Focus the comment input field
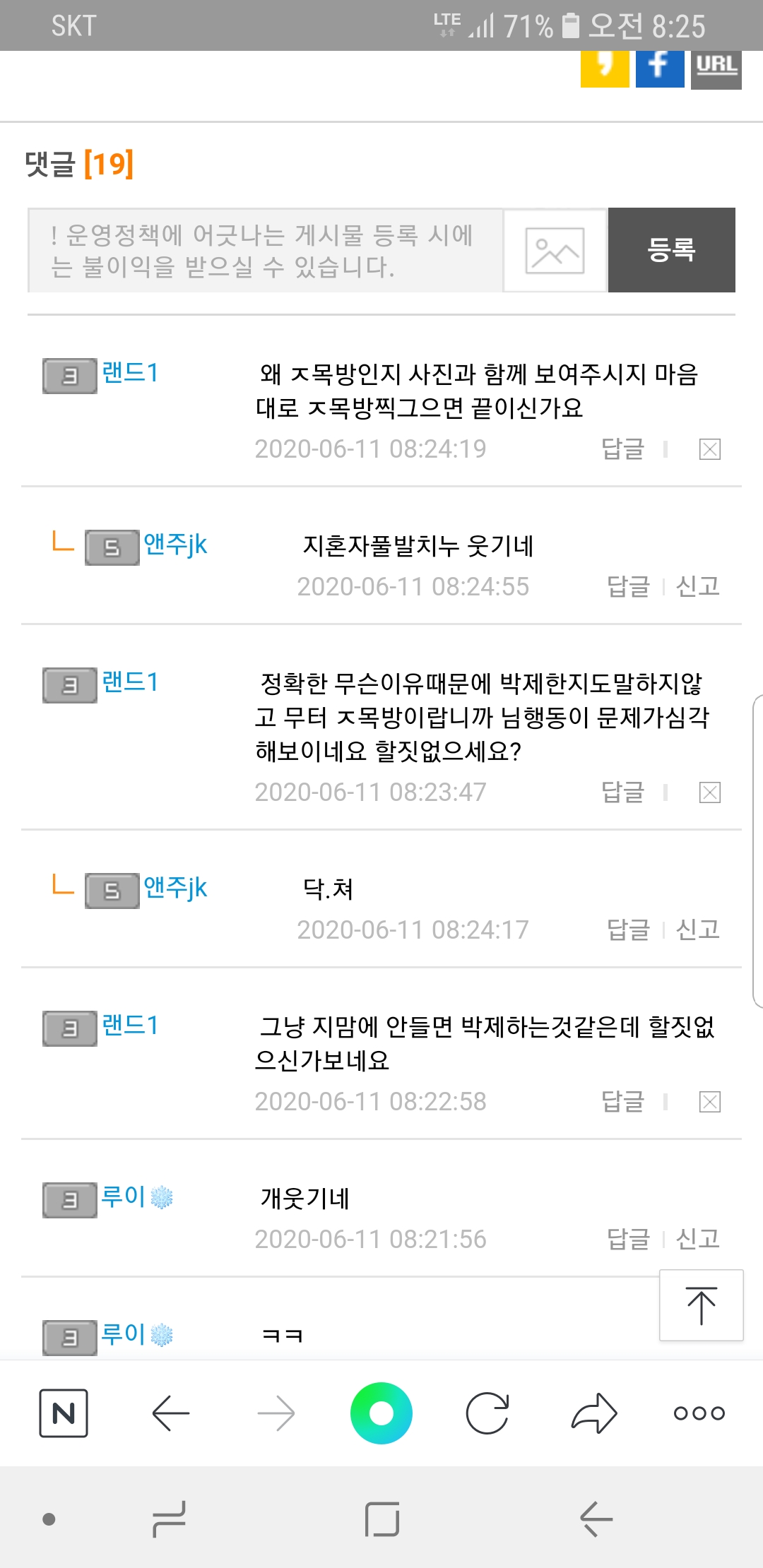763x1568 pixels. (265, 251)
